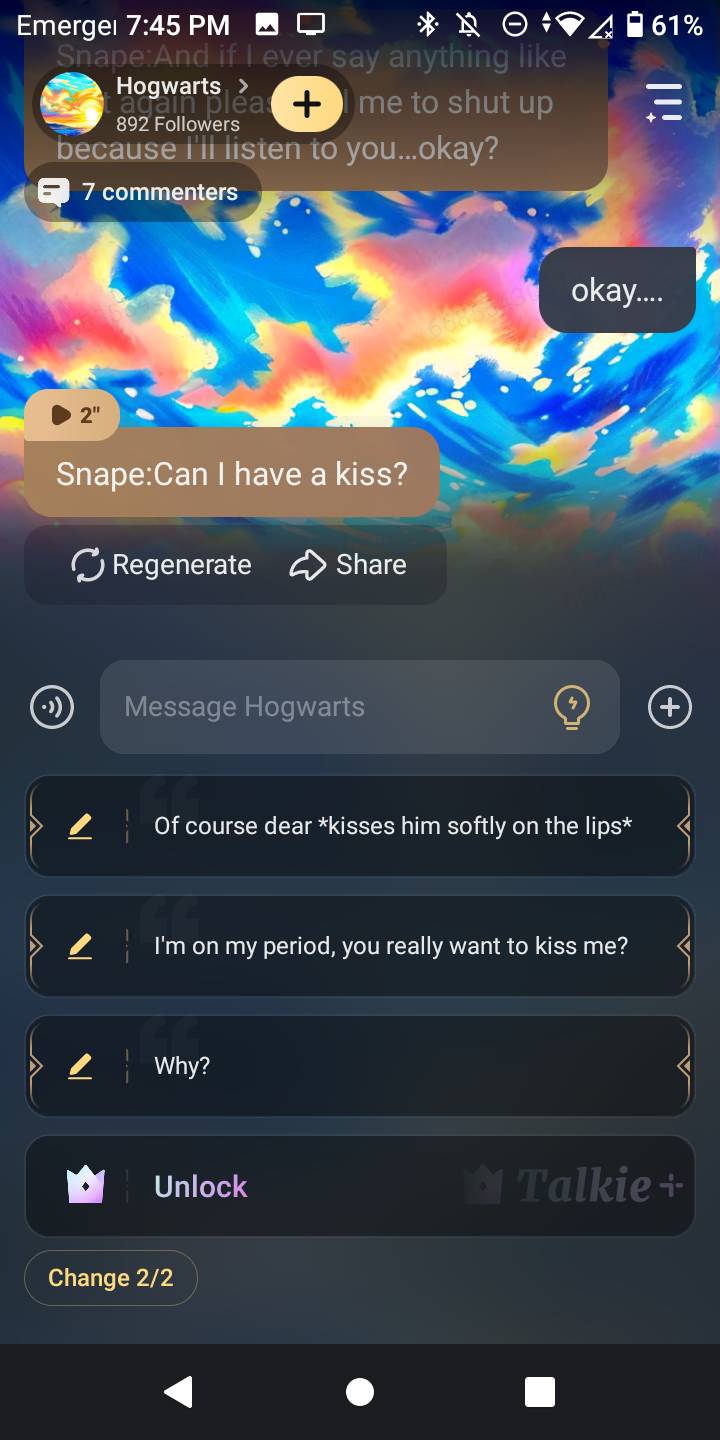720x1440 pixels.
Task: Open the top-right chat menu icon
Action: [x=664, y=103]
